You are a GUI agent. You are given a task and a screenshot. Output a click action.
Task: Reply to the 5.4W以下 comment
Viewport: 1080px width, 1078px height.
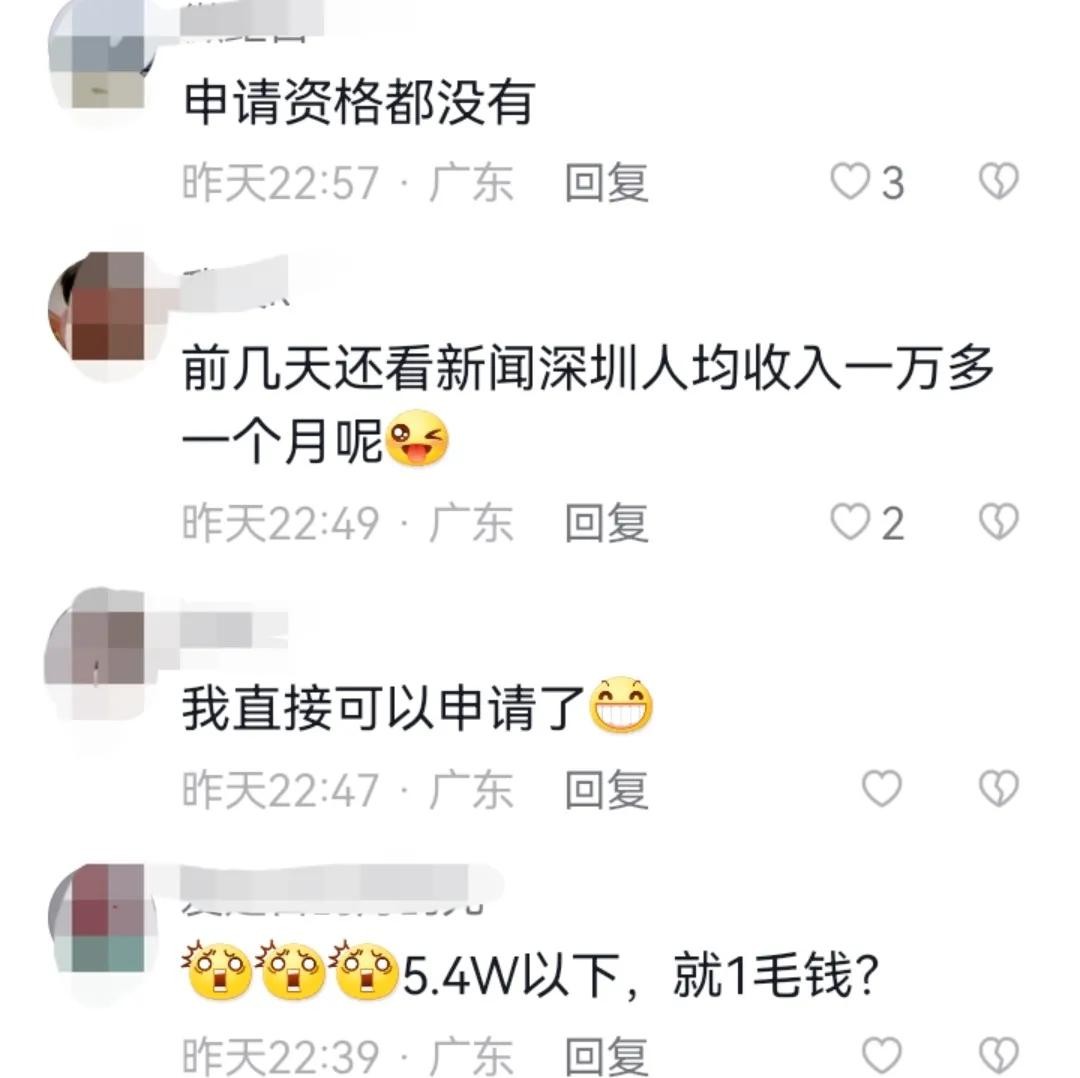[x=606, y=1056]
